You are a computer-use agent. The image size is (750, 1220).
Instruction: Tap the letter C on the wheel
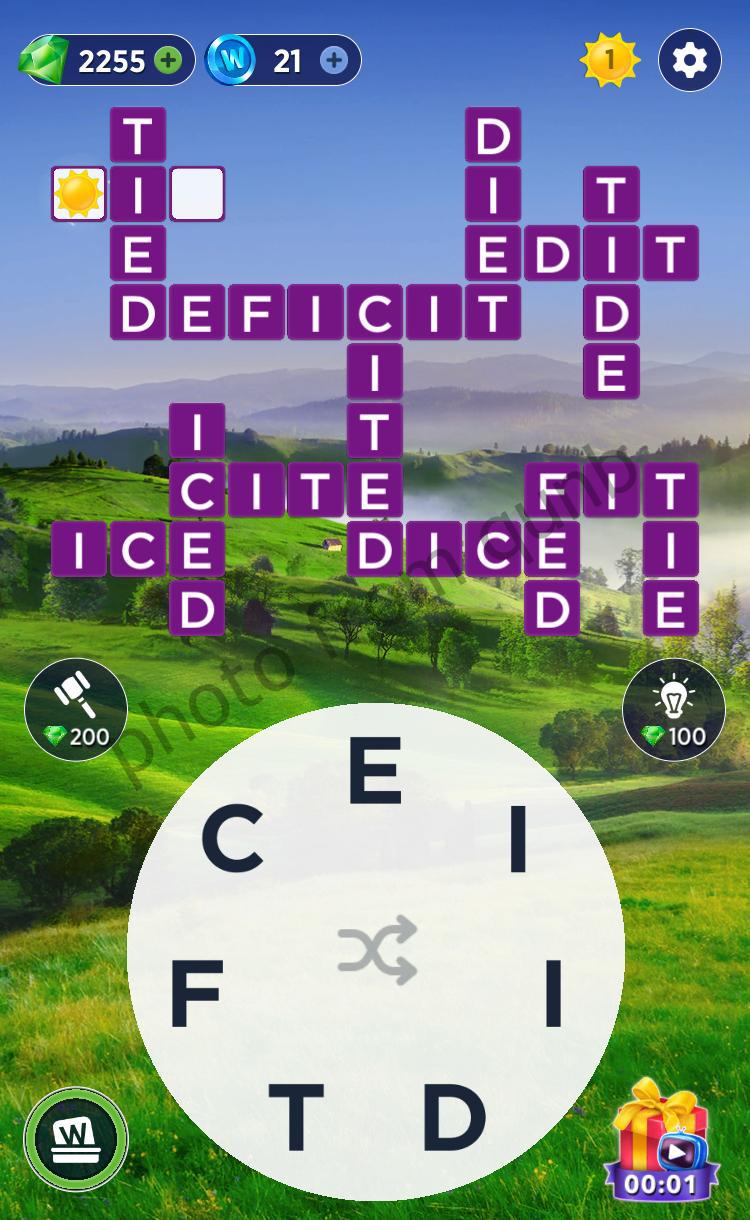(232, 840)
